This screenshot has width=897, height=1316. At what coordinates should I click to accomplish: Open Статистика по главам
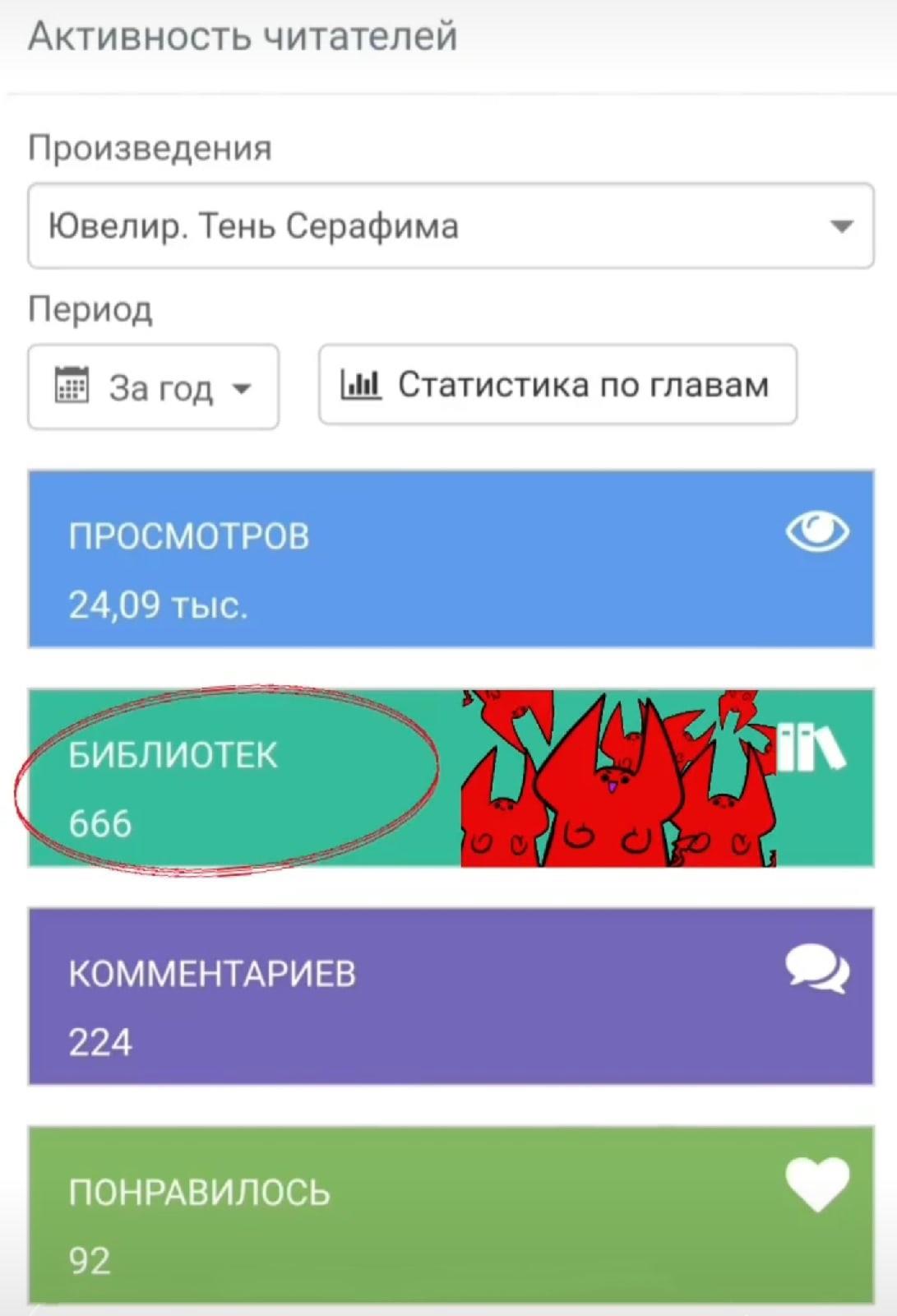pyautogui.click(x=557, y=385)
